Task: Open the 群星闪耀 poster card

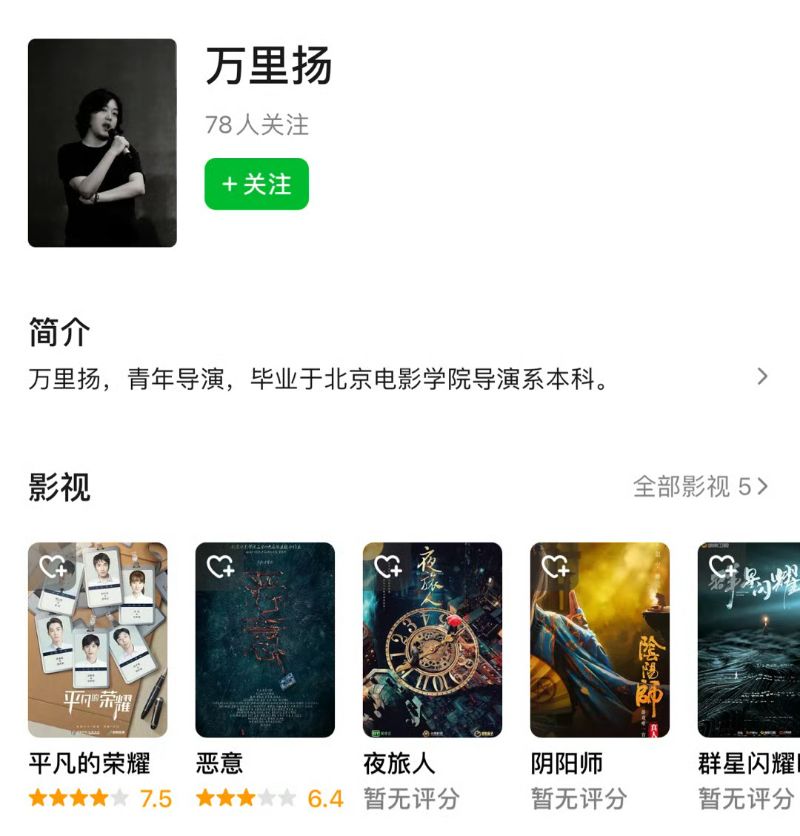Action: [750, 640]
